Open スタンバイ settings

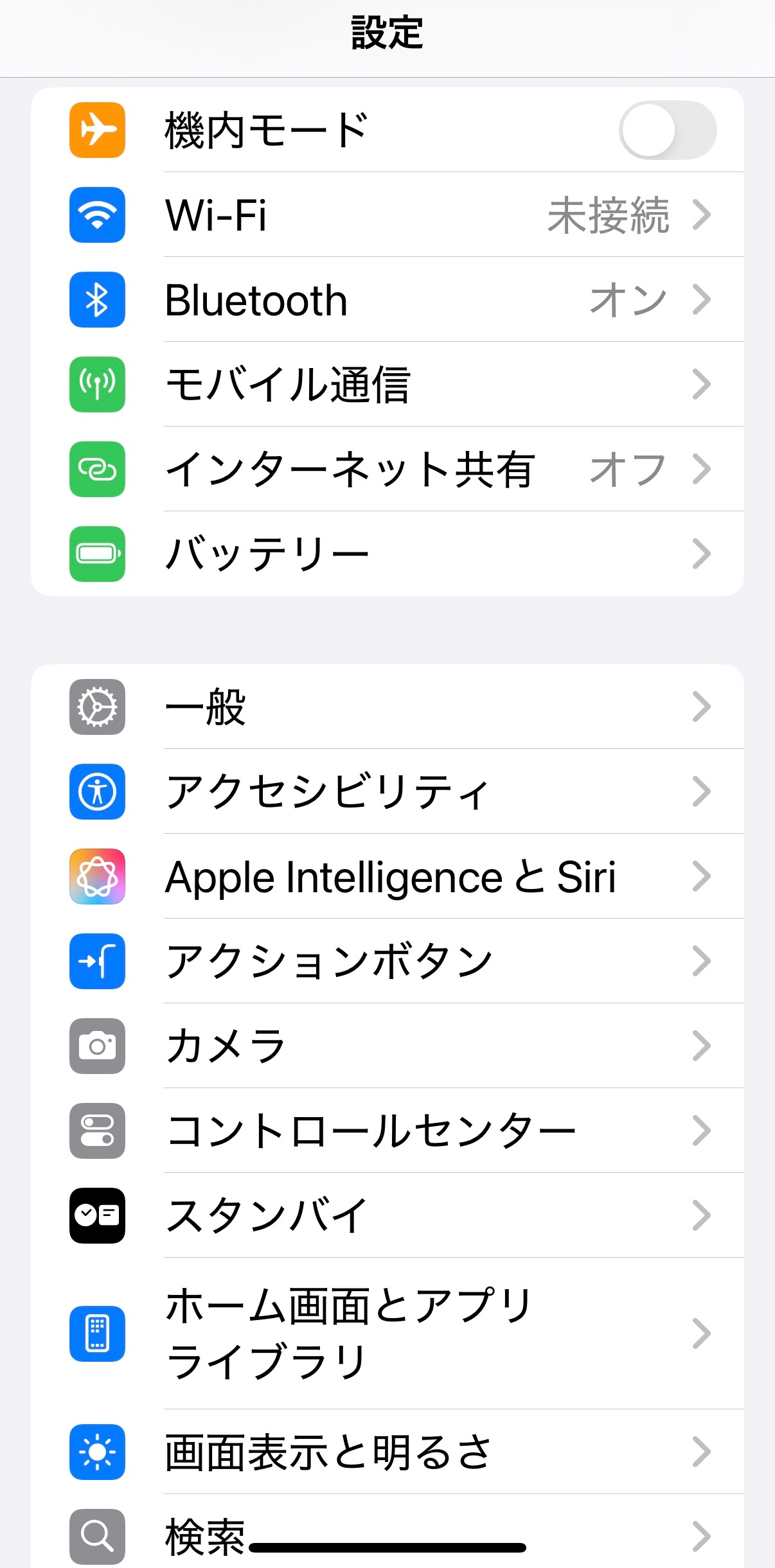387,1216
